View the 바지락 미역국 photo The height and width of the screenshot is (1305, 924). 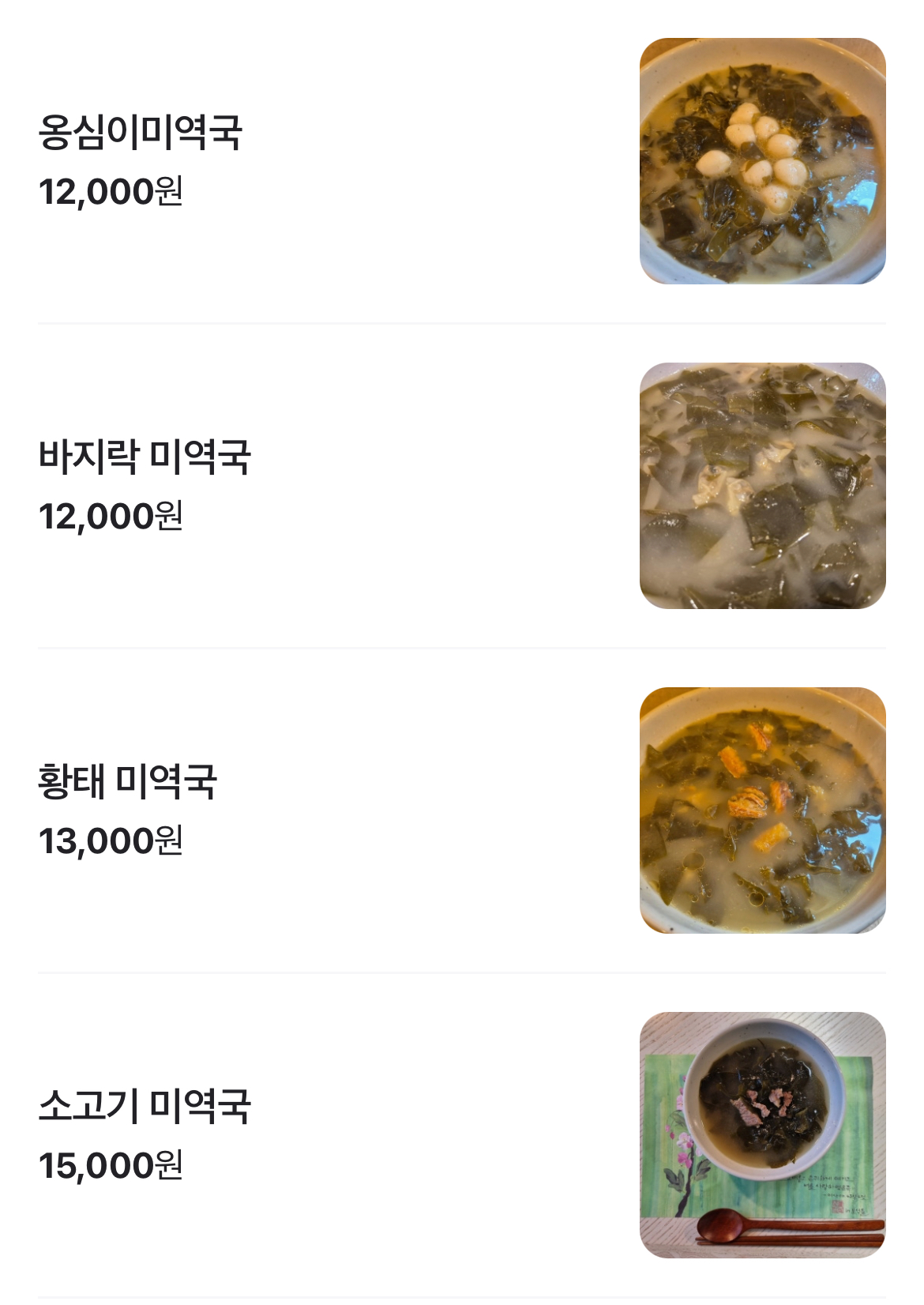click(x=762, y=486)
